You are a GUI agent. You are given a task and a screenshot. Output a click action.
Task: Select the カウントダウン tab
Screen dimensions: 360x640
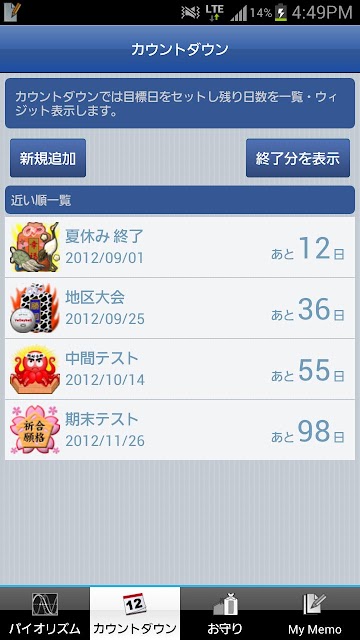tap(135, 613)
